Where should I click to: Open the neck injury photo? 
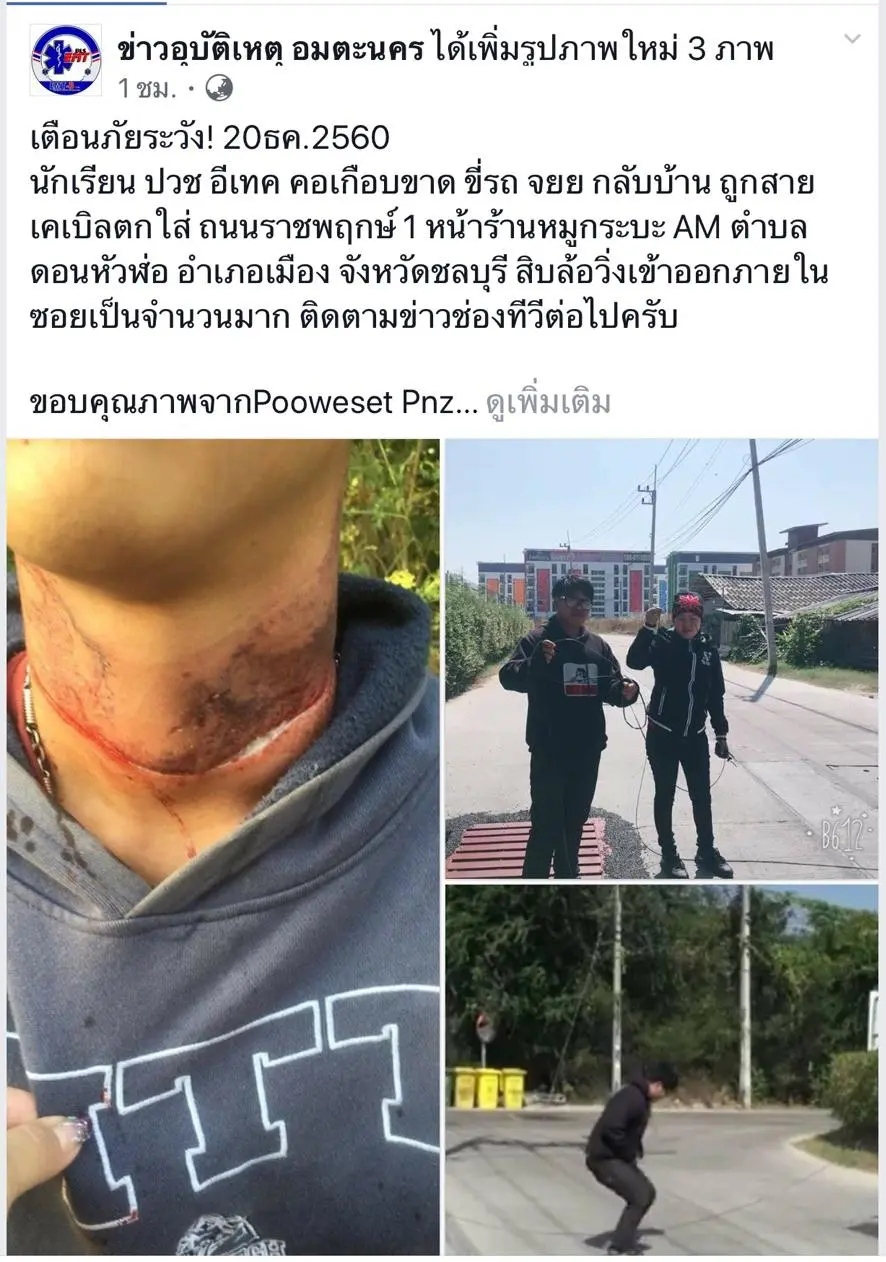tap(223, 846)
